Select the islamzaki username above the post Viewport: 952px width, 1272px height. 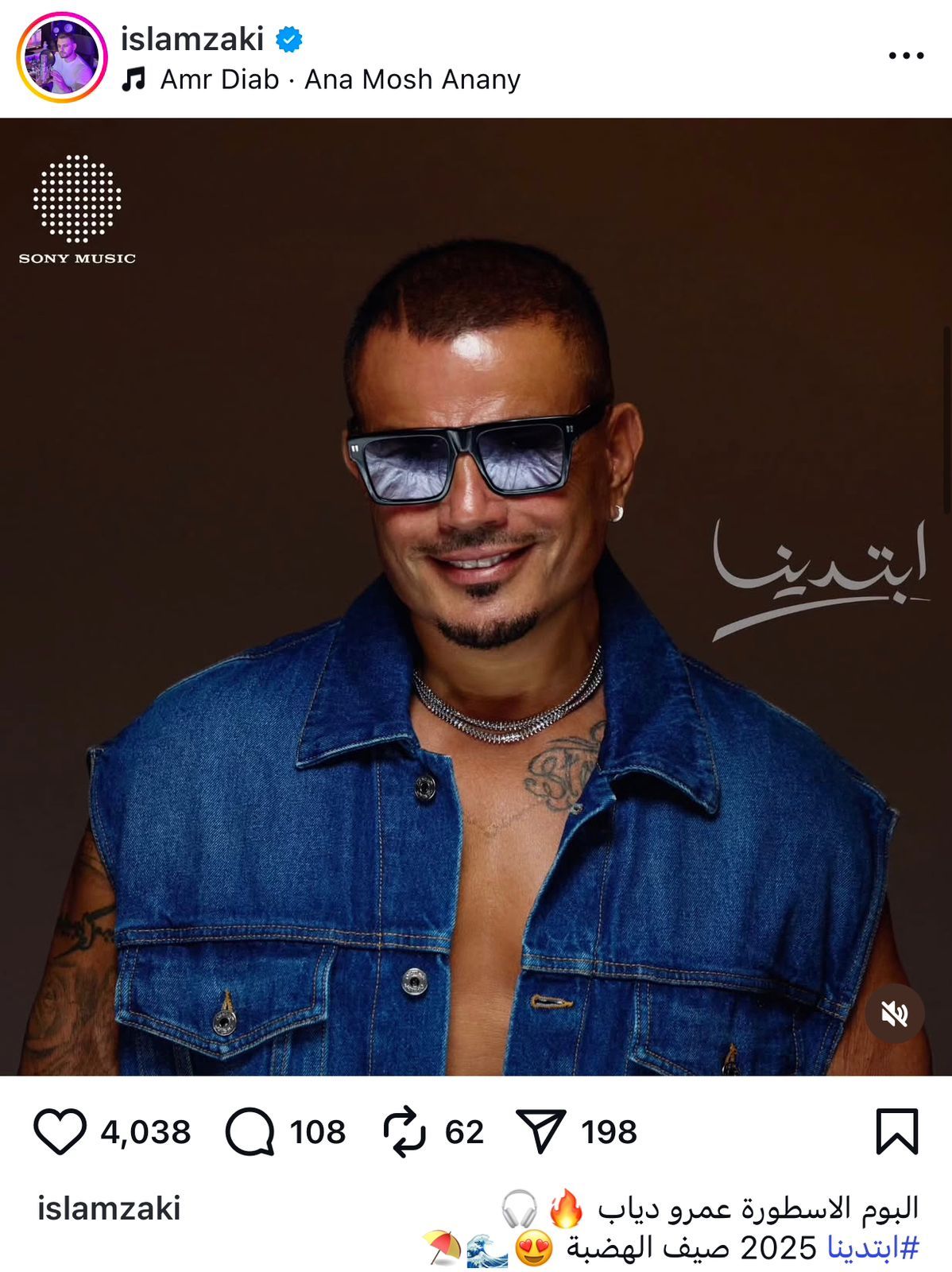tap(193, 36)
